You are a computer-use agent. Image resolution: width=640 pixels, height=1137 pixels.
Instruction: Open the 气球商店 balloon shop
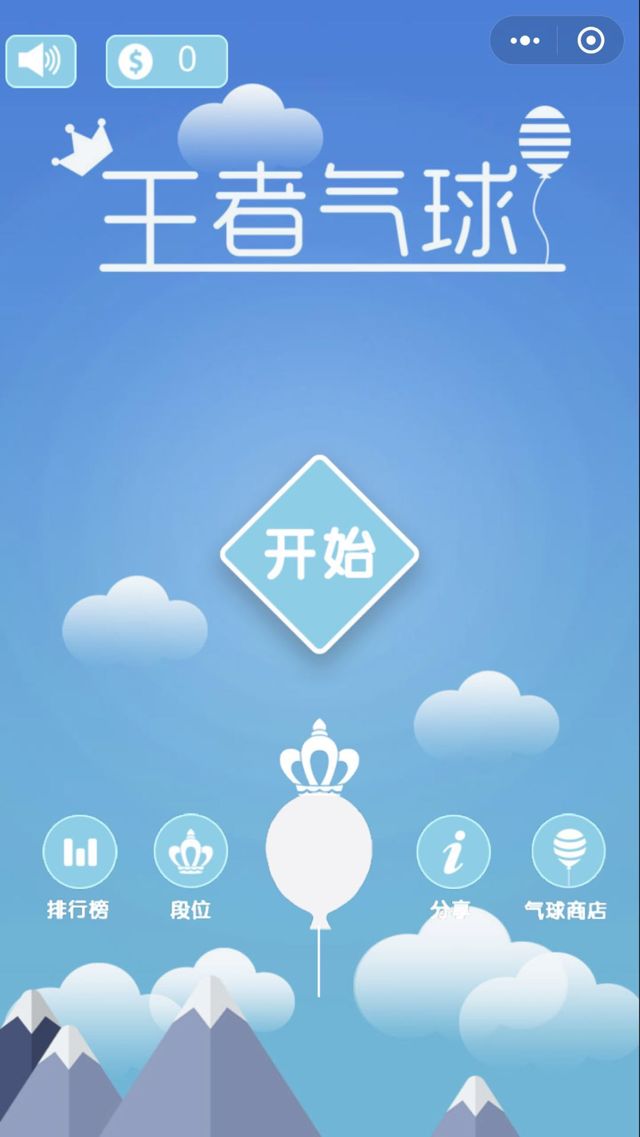coord(567,853)
